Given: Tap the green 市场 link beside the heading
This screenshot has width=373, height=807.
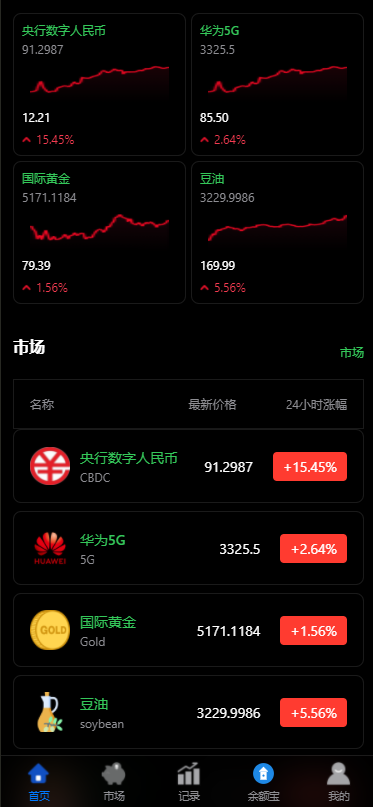Looking at the screenshot, I should pos(352,353).
